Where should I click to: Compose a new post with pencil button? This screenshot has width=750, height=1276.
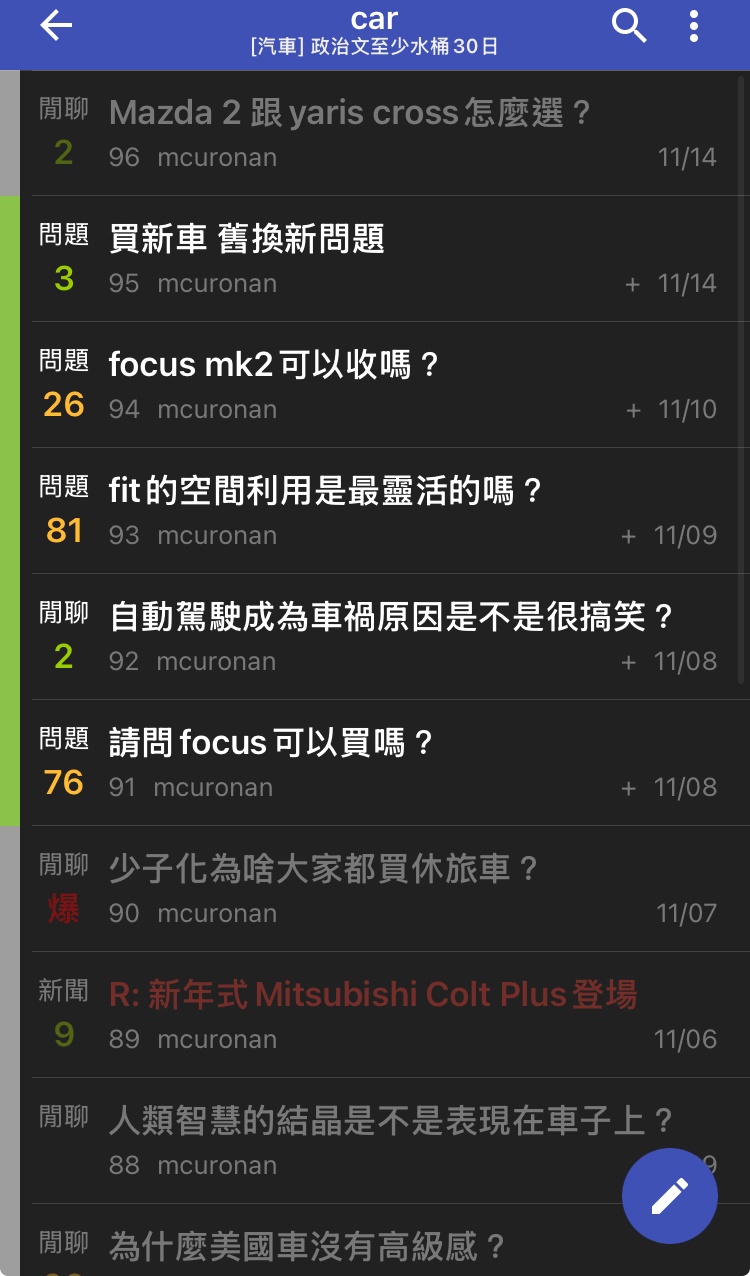coord(669,1194)
